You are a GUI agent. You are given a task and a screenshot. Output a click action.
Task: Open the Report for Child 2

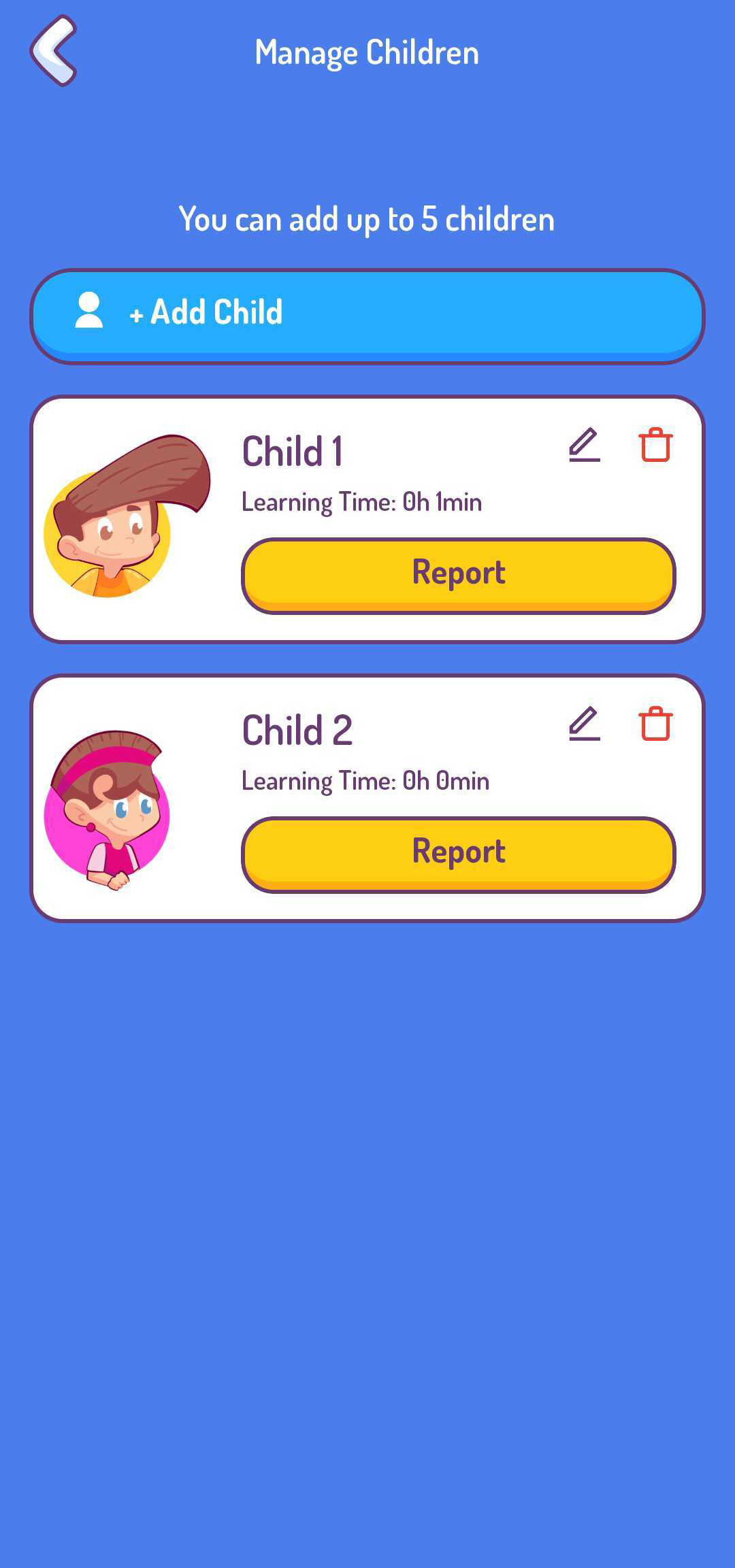457,854
